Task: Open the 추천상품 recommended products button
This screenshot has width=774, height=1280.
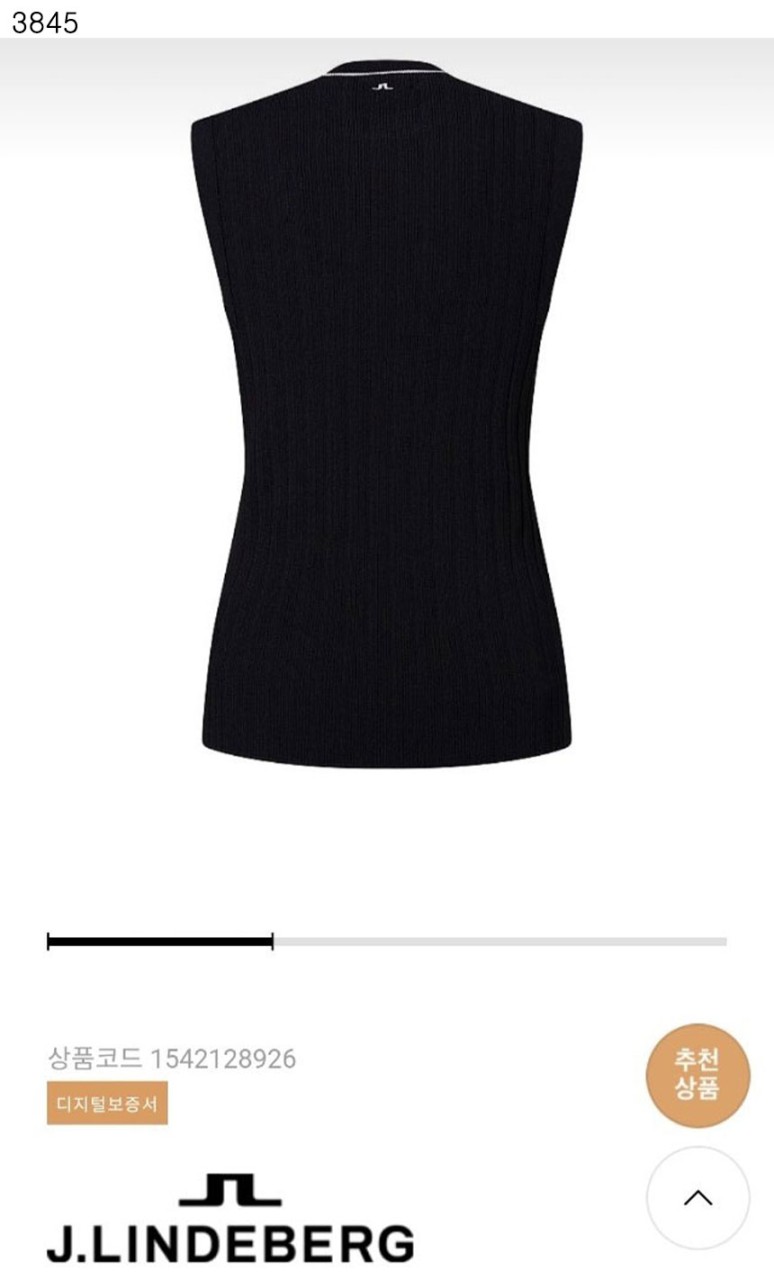Action: coord(696,1075)
